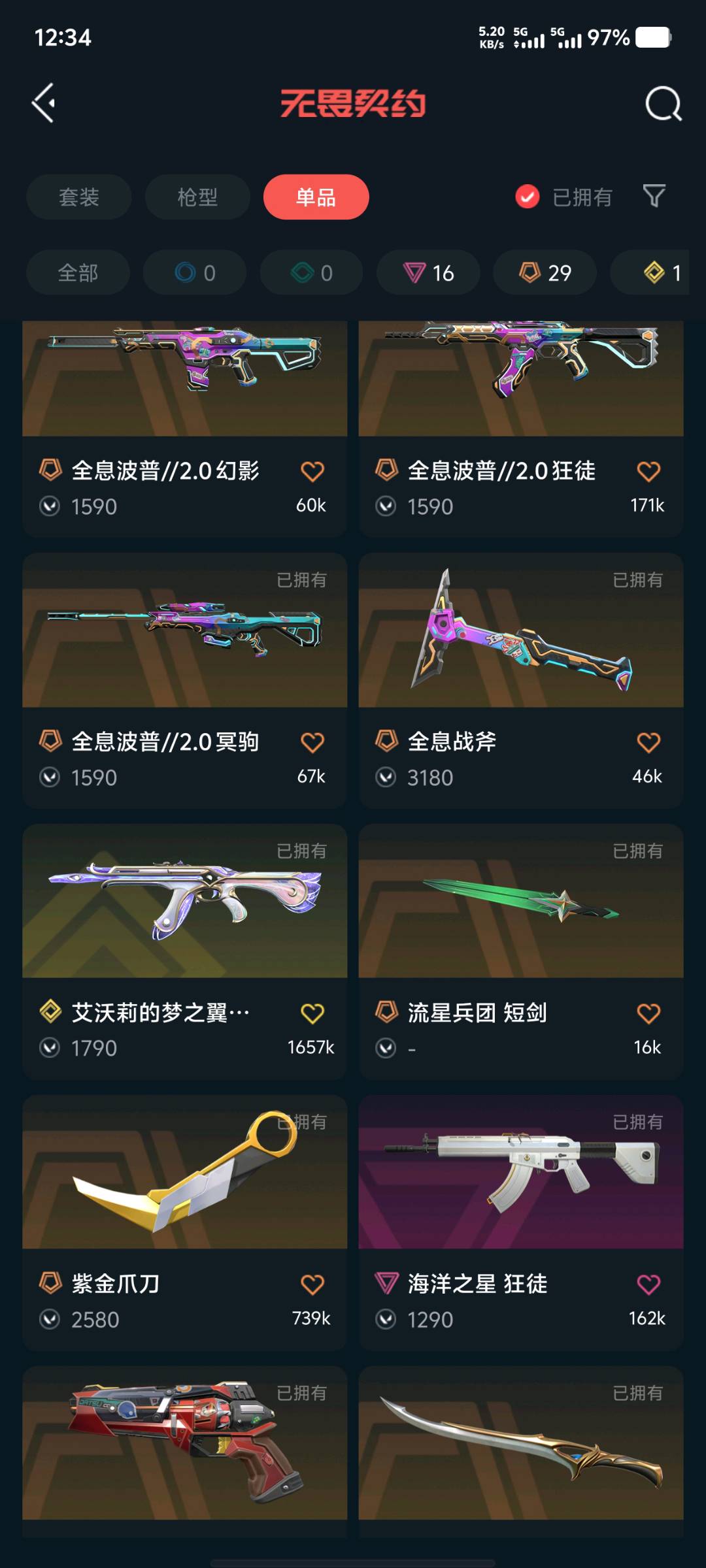Favorite 全息波普//2.0 狂徒 with the heart icon

click(648, 471)
